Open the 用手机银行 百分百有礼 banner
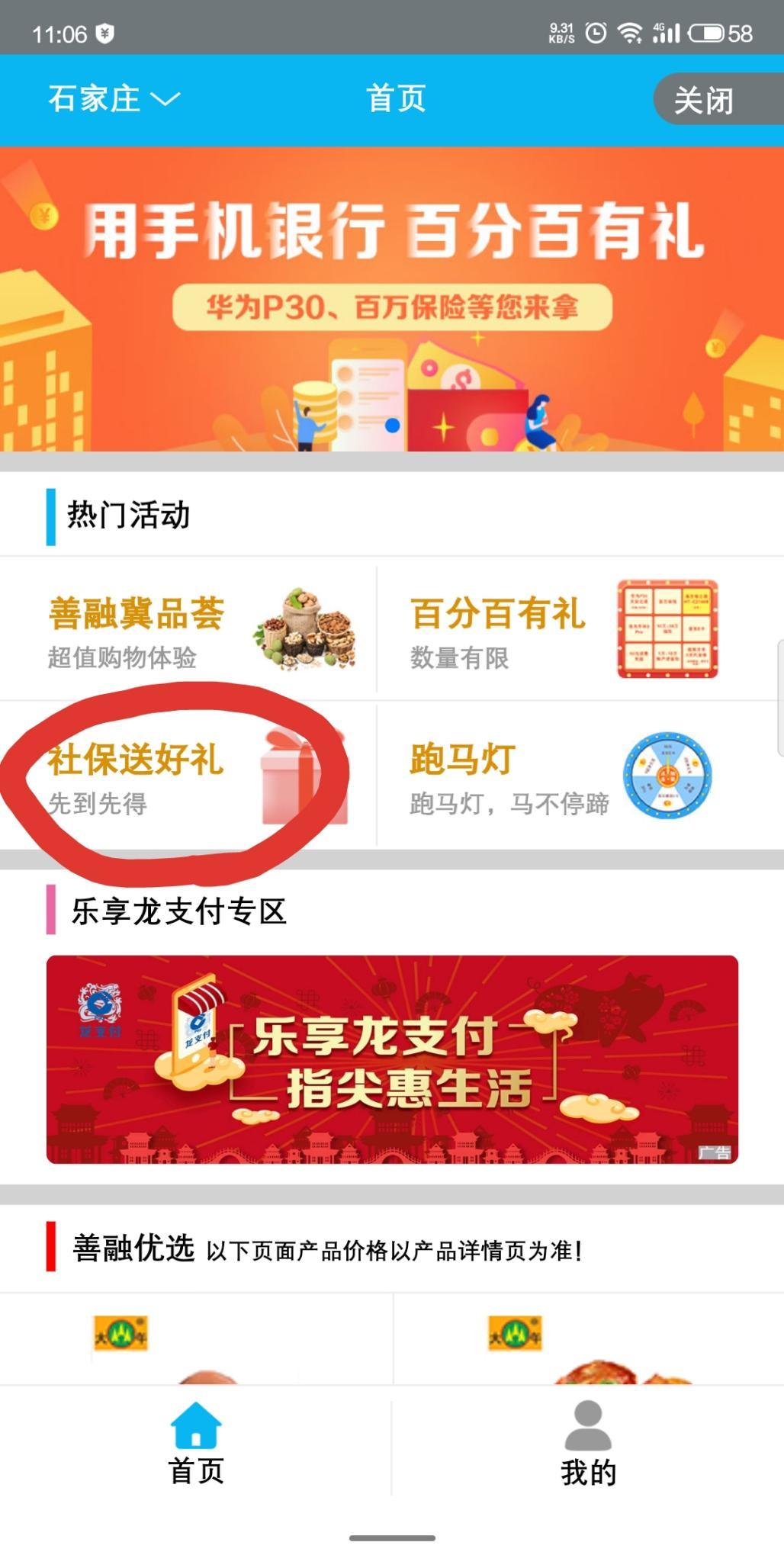 pyautogui.click(x=392, y=299)
